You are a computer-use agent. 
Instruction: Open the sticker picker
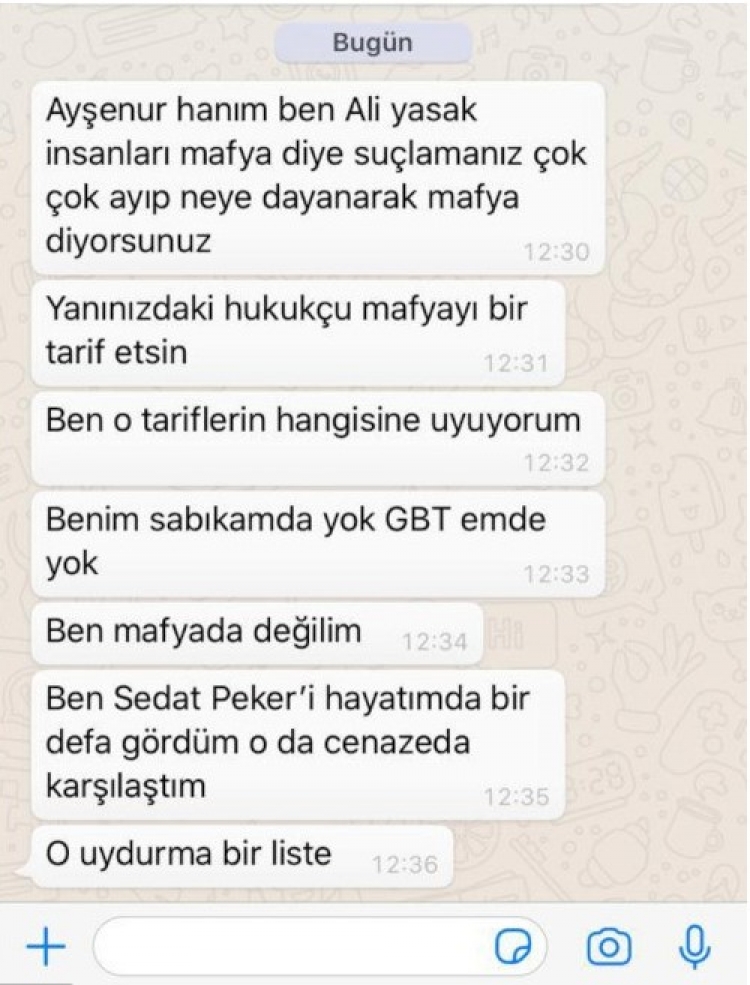click(515, 946)
